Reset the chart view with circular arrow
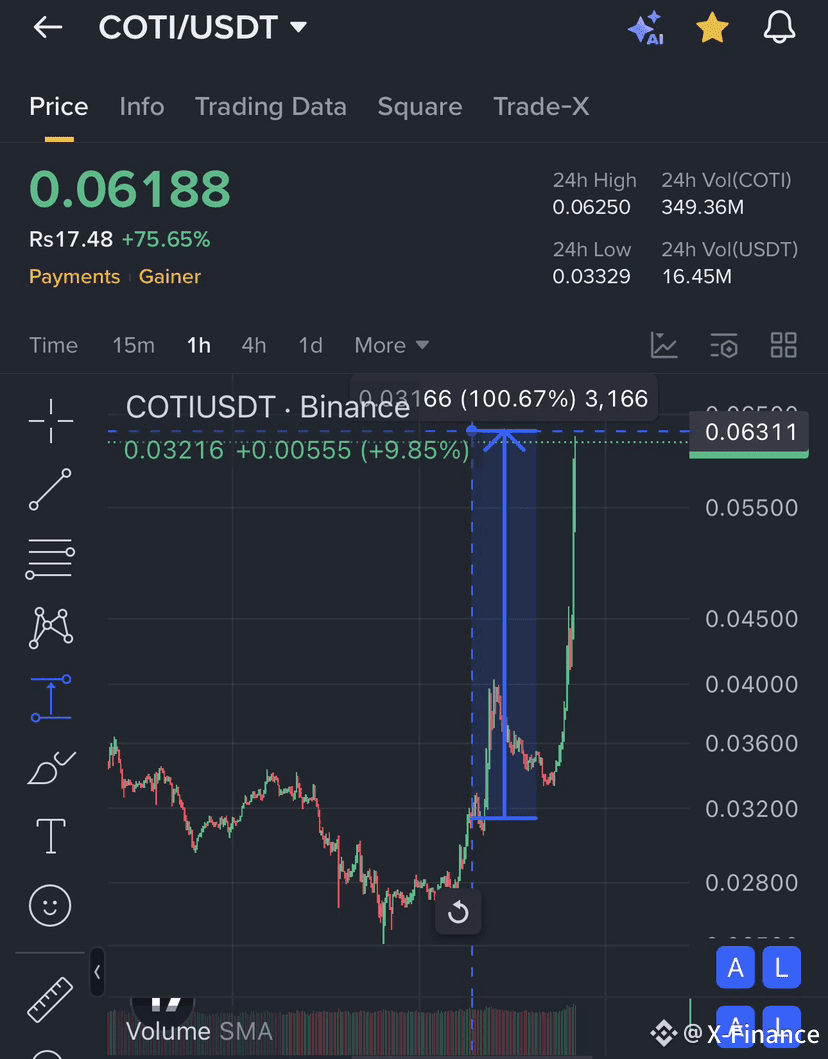 458,912
